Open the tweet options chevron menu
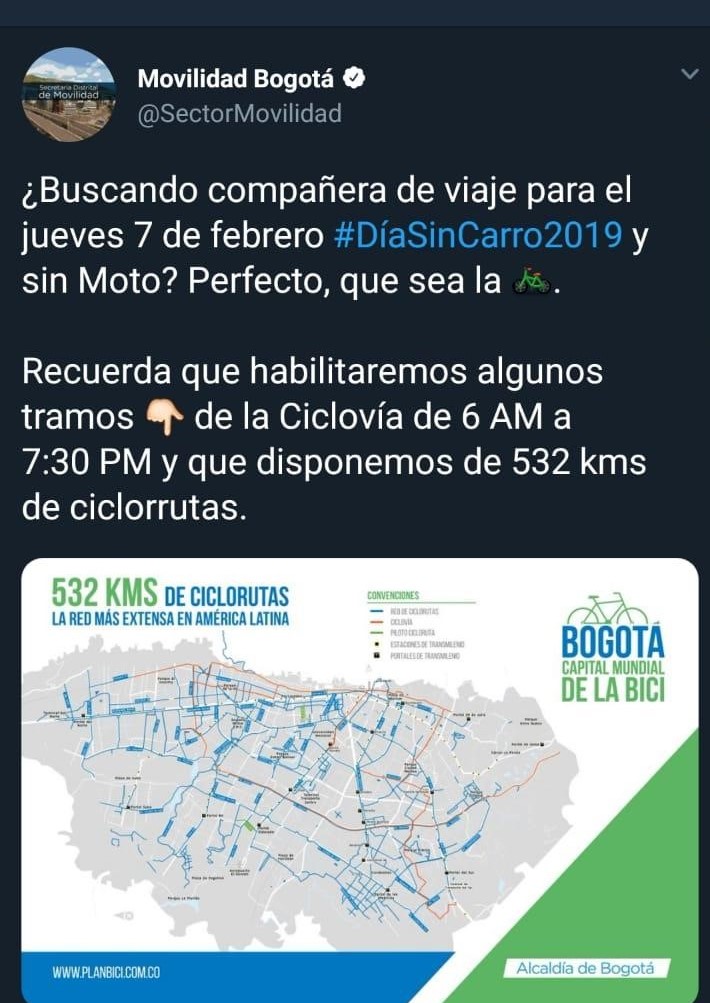Screen dimensions: 710x1003 (688, 75)
